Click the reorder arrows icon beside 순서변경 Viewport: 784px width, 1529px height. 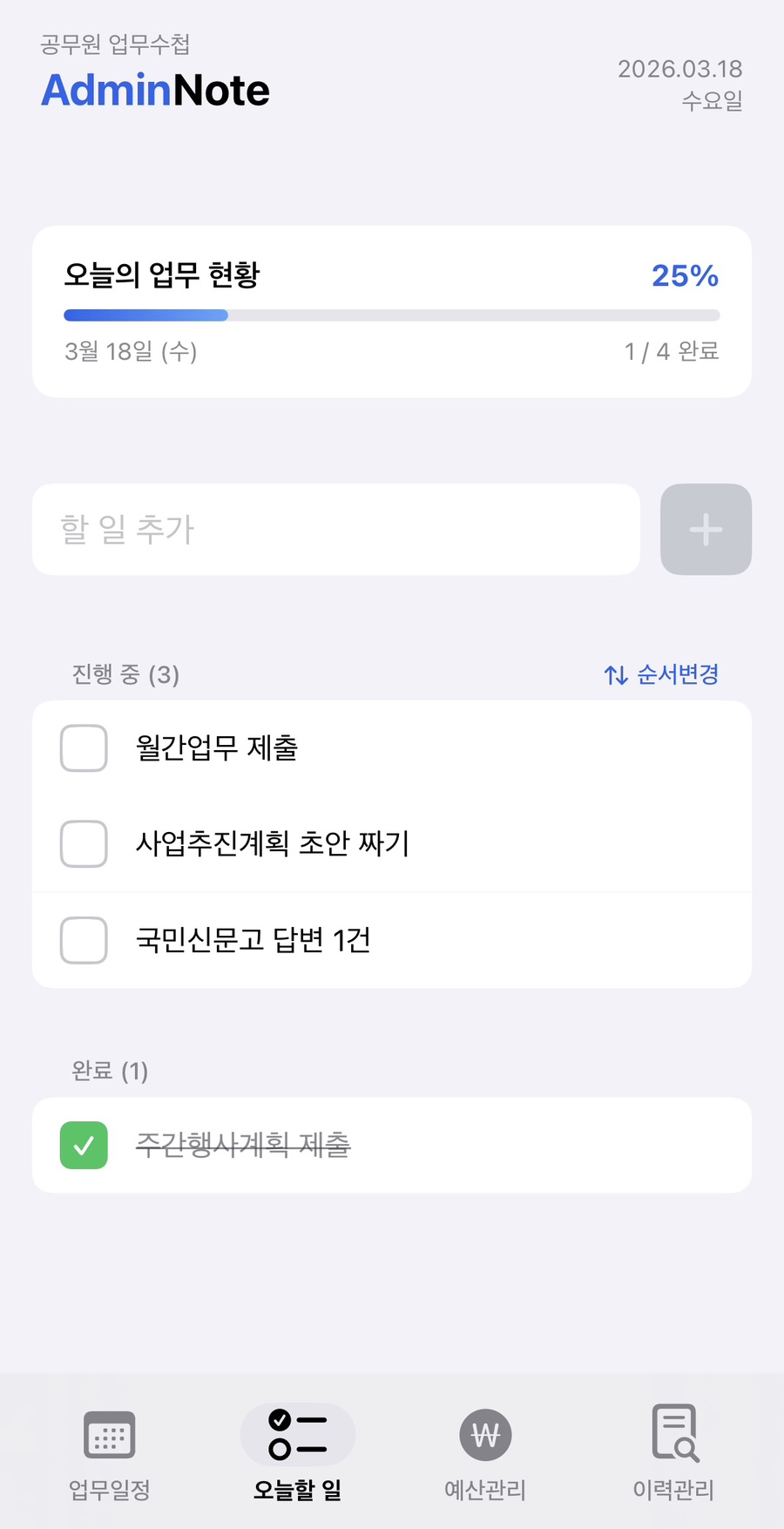coord(615,673)
